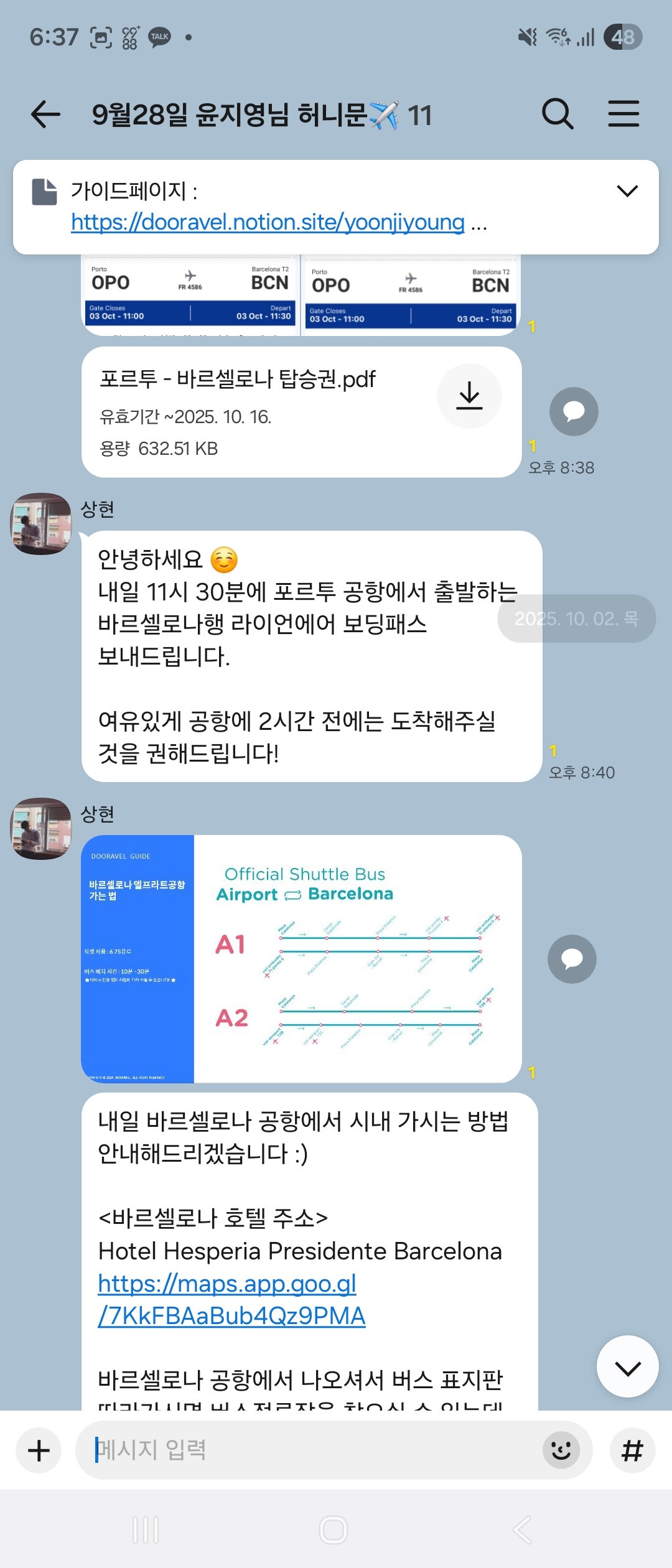Open the boarding pass image preview
Screen dimensions: 672x1568
coord(301,296)
